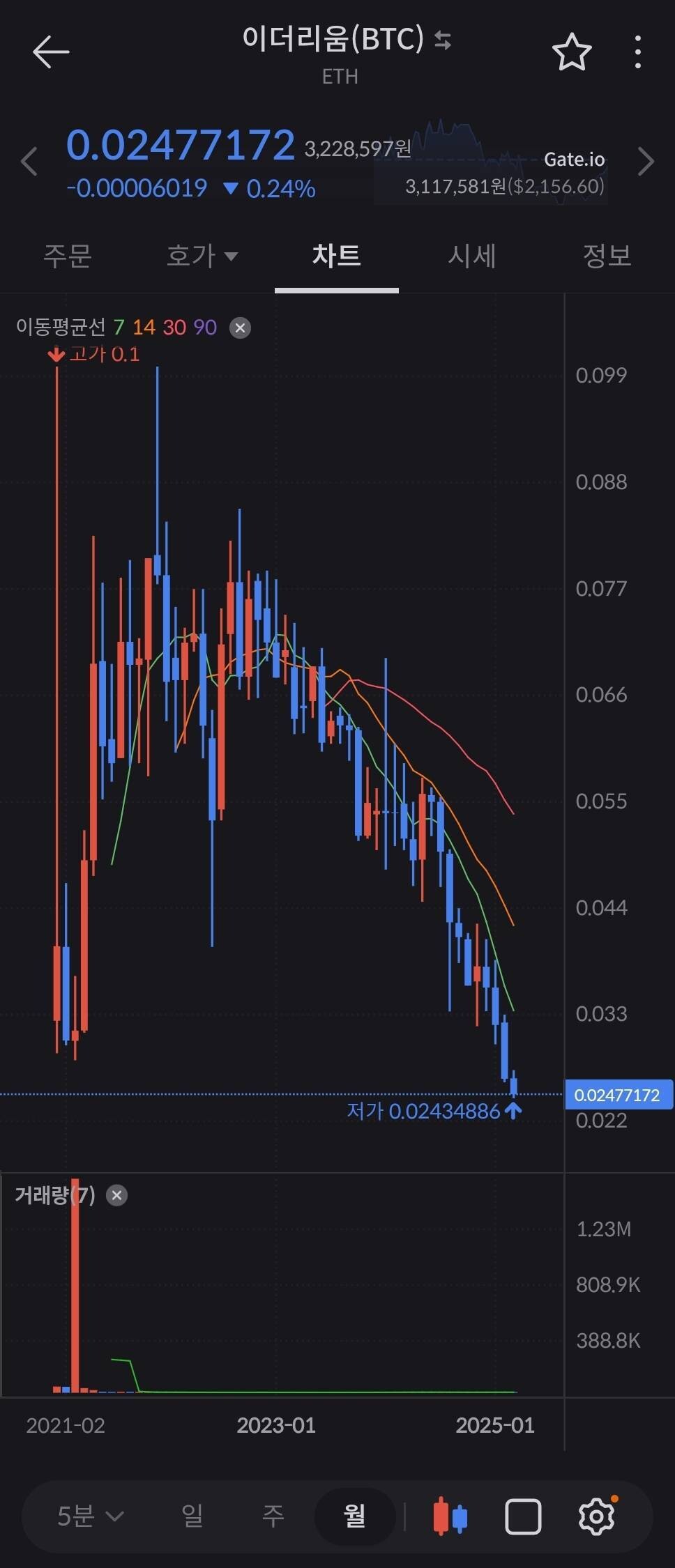
Task: Select the 일 daily chart interval
Action: pos(192,1516)
